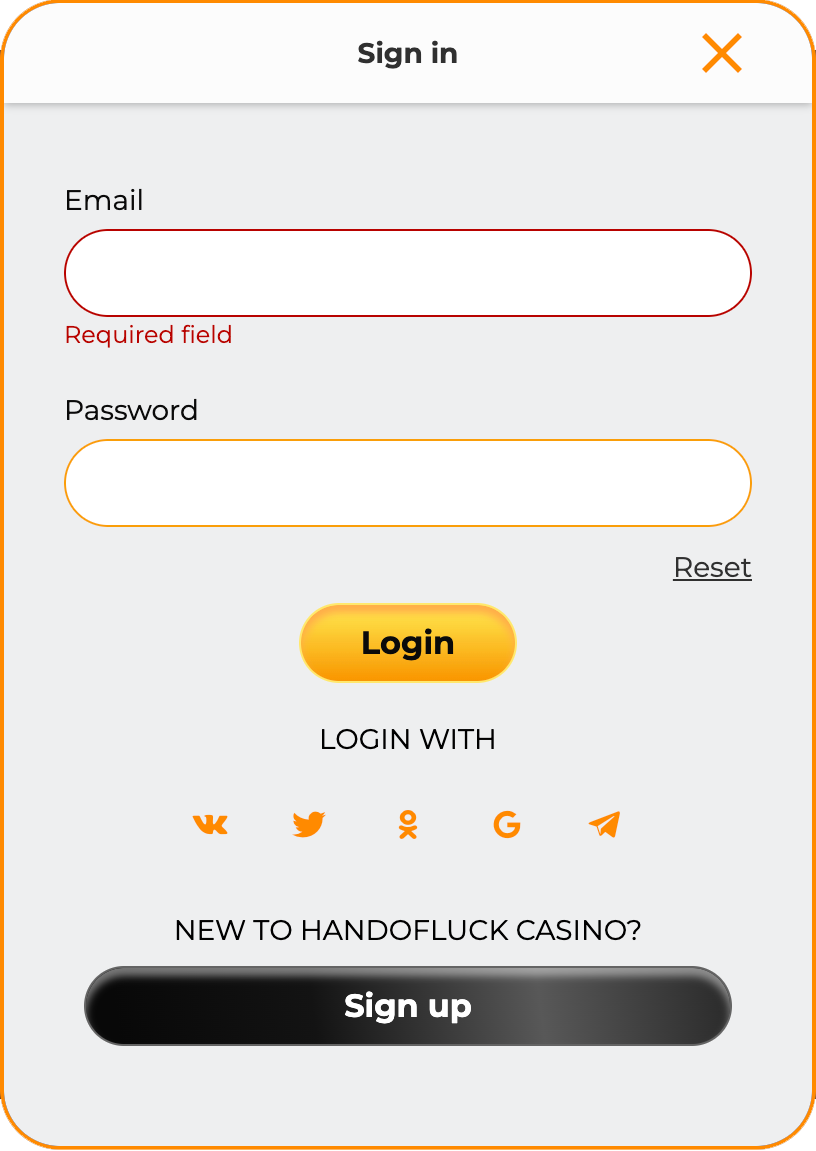816x1151 pixels.
Task: Click the NEW TO HANDOFLUCK CASINO text
Action: [408, 930]
